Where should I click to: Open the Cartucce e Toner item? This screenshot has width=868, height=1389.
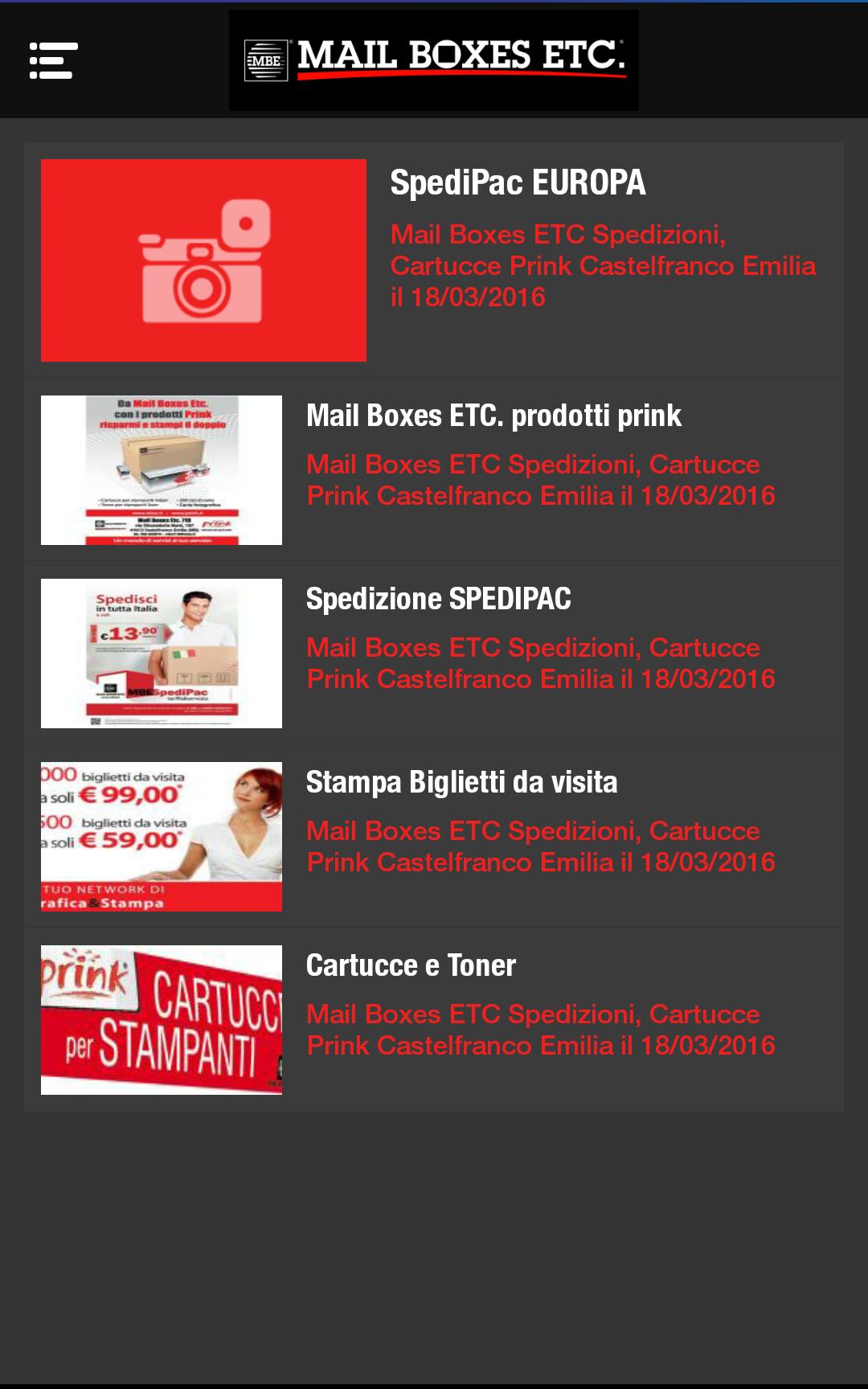point(411,966)
